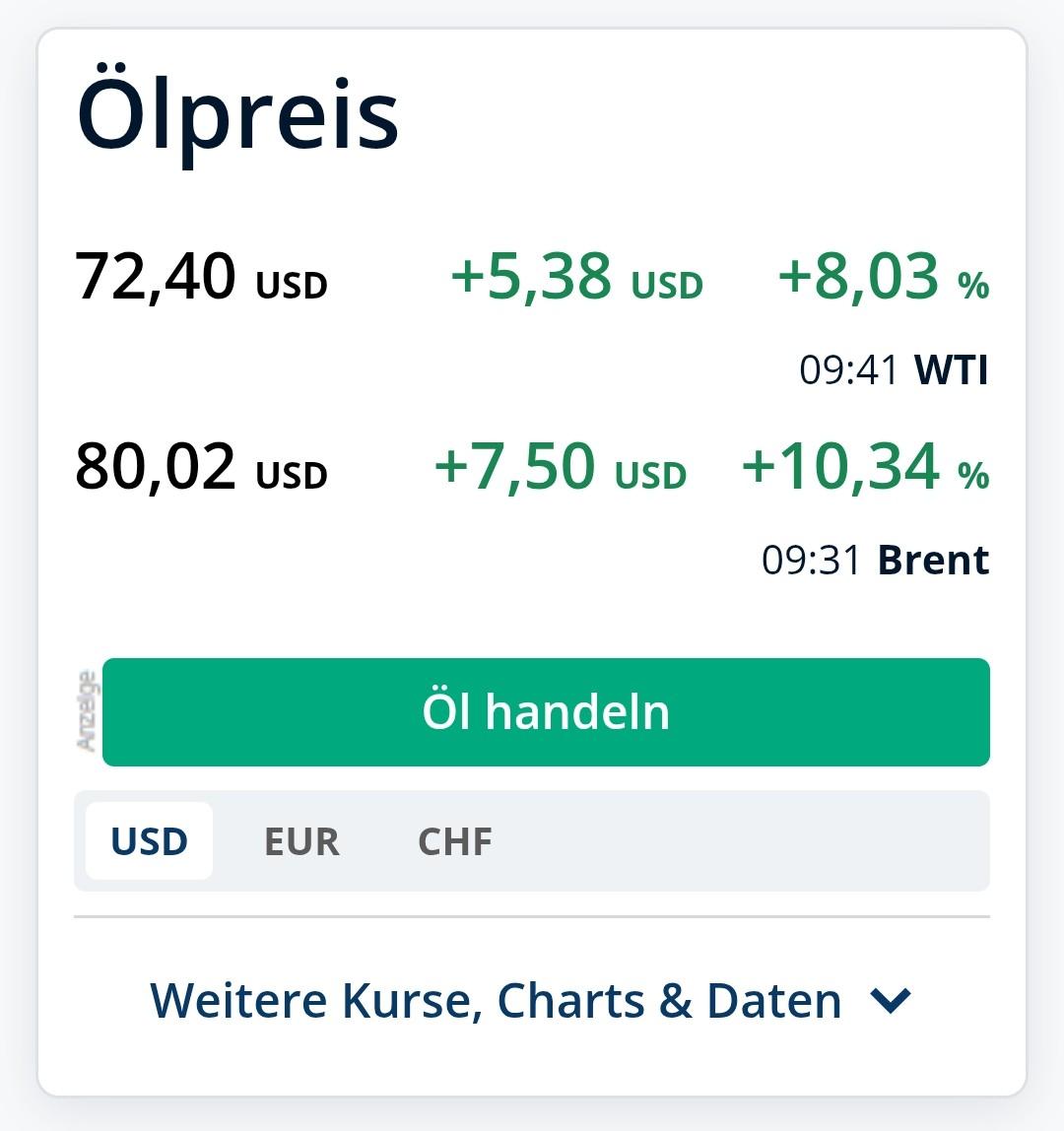Switch prices to CHF

point(455,841)
